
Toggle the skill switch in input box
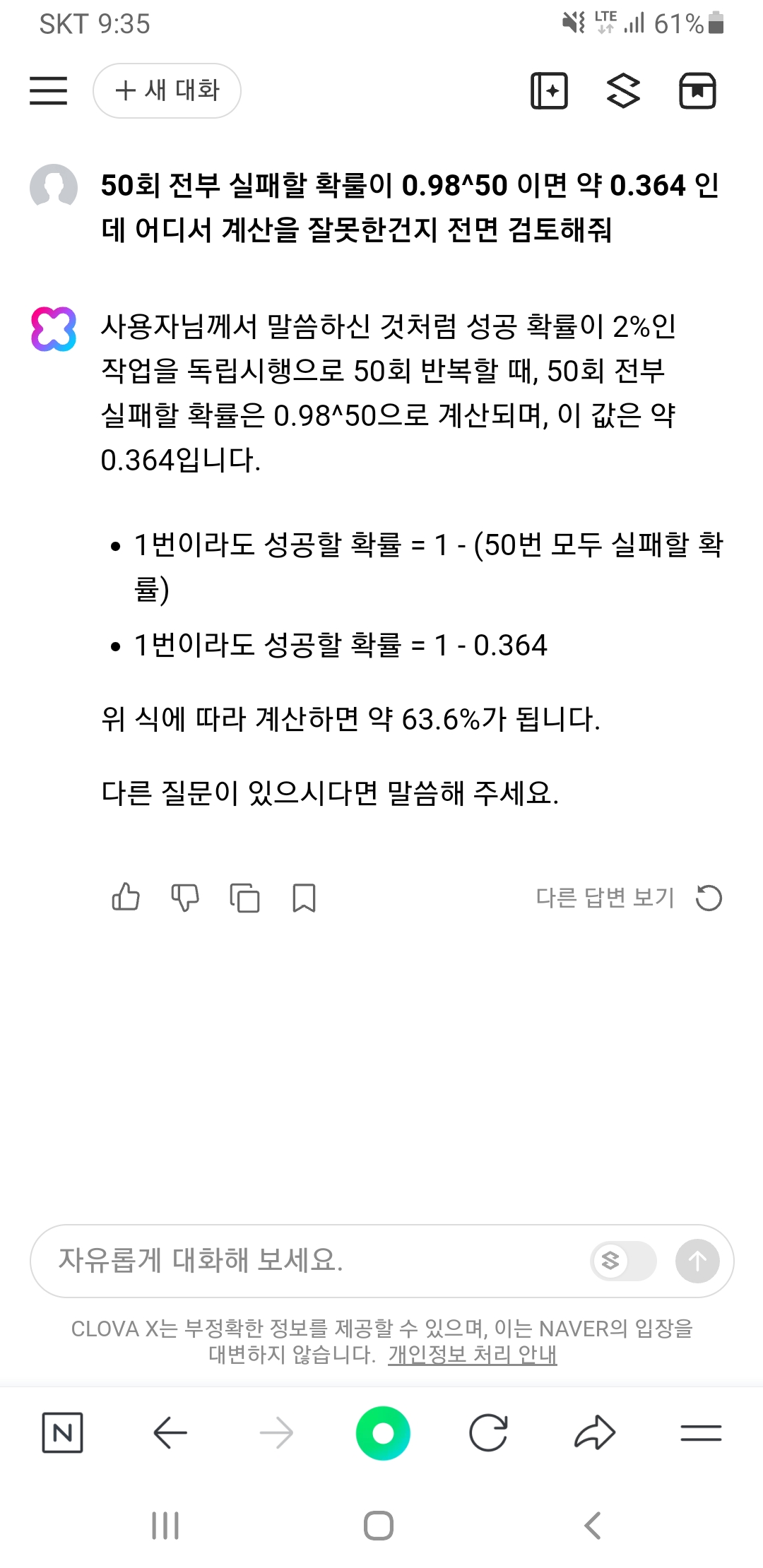tap(623, 1261)
